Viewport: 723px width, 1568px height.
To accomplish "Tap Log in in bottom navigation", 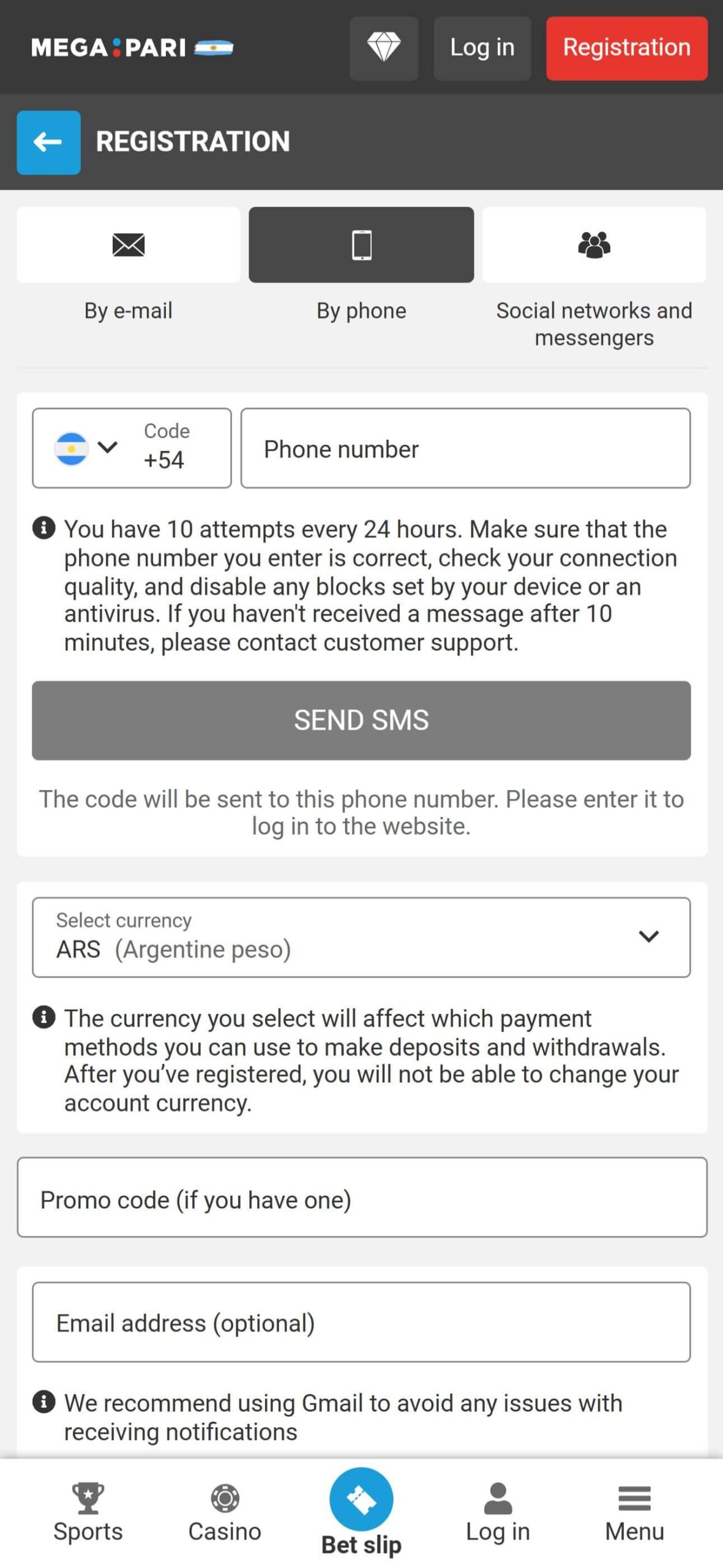I will coord(498,1510).
